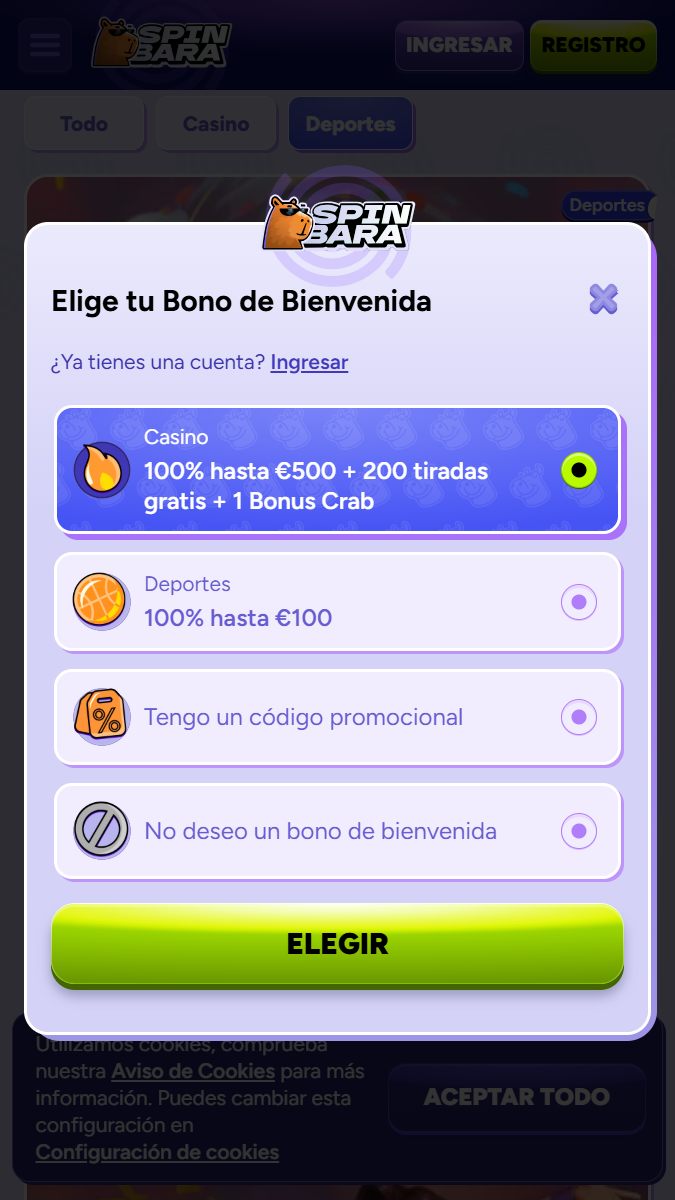Image resolution: width=675 pixels, height=1200 pixels.
Task: Confirm selection with the ELEGIR button
Action: pos(338,944)
